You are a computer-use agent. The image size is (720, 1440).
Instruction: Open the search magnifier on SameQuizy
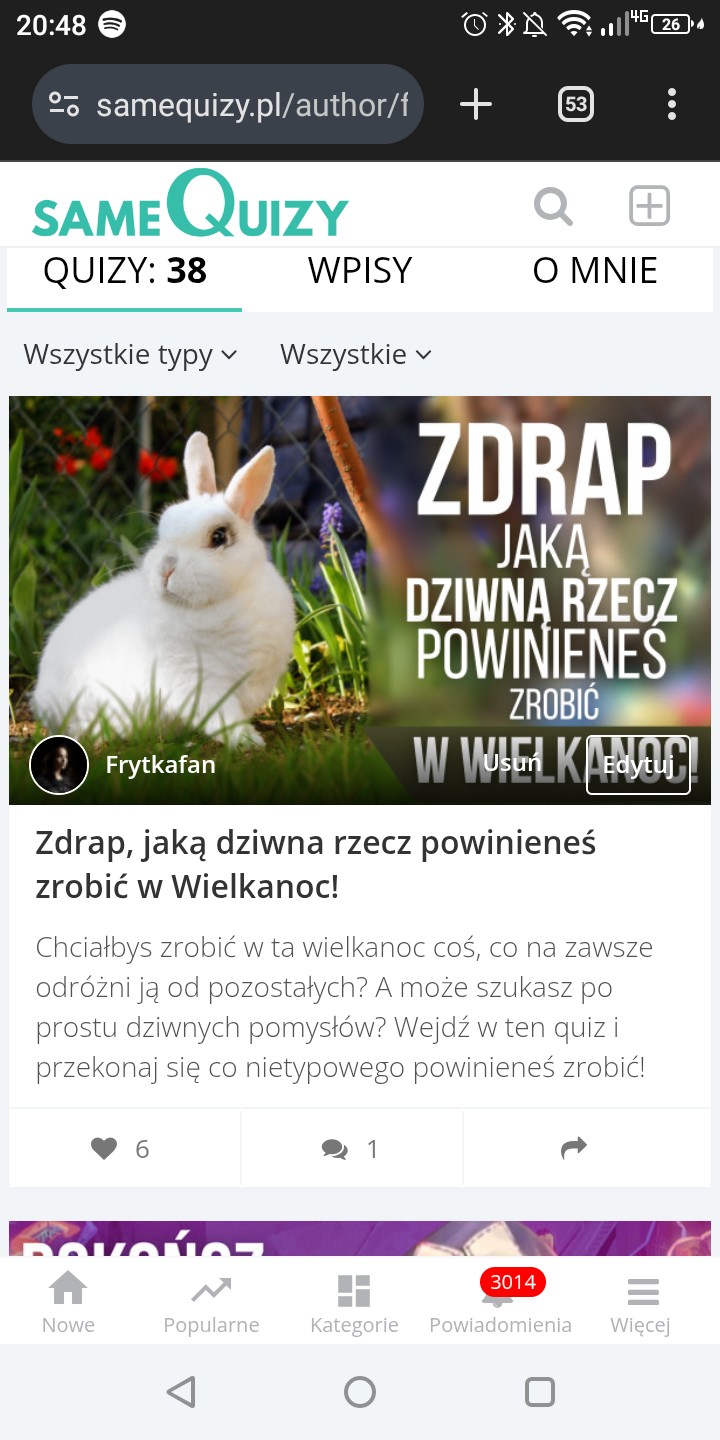click(553, 207)
